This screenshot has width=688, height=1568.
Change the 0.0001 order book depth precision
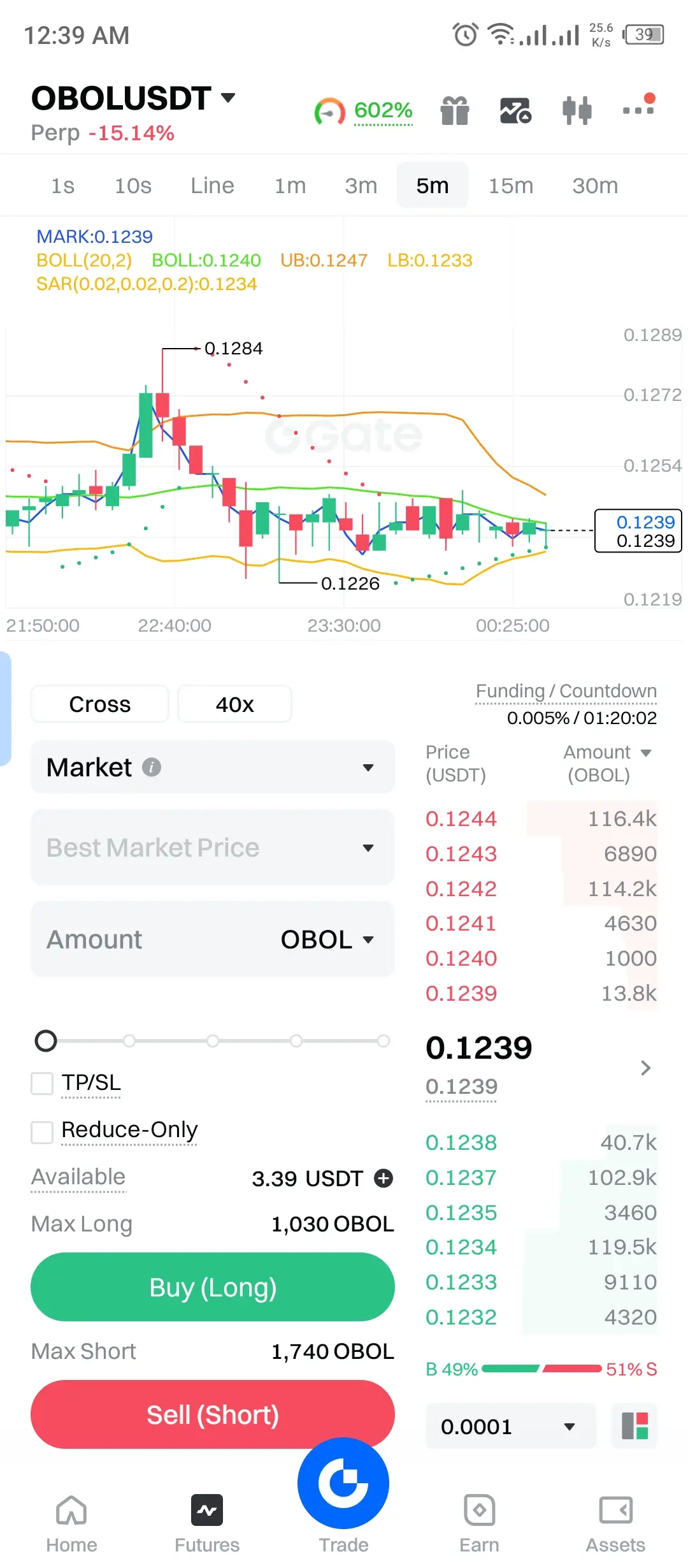[510, 1426]
